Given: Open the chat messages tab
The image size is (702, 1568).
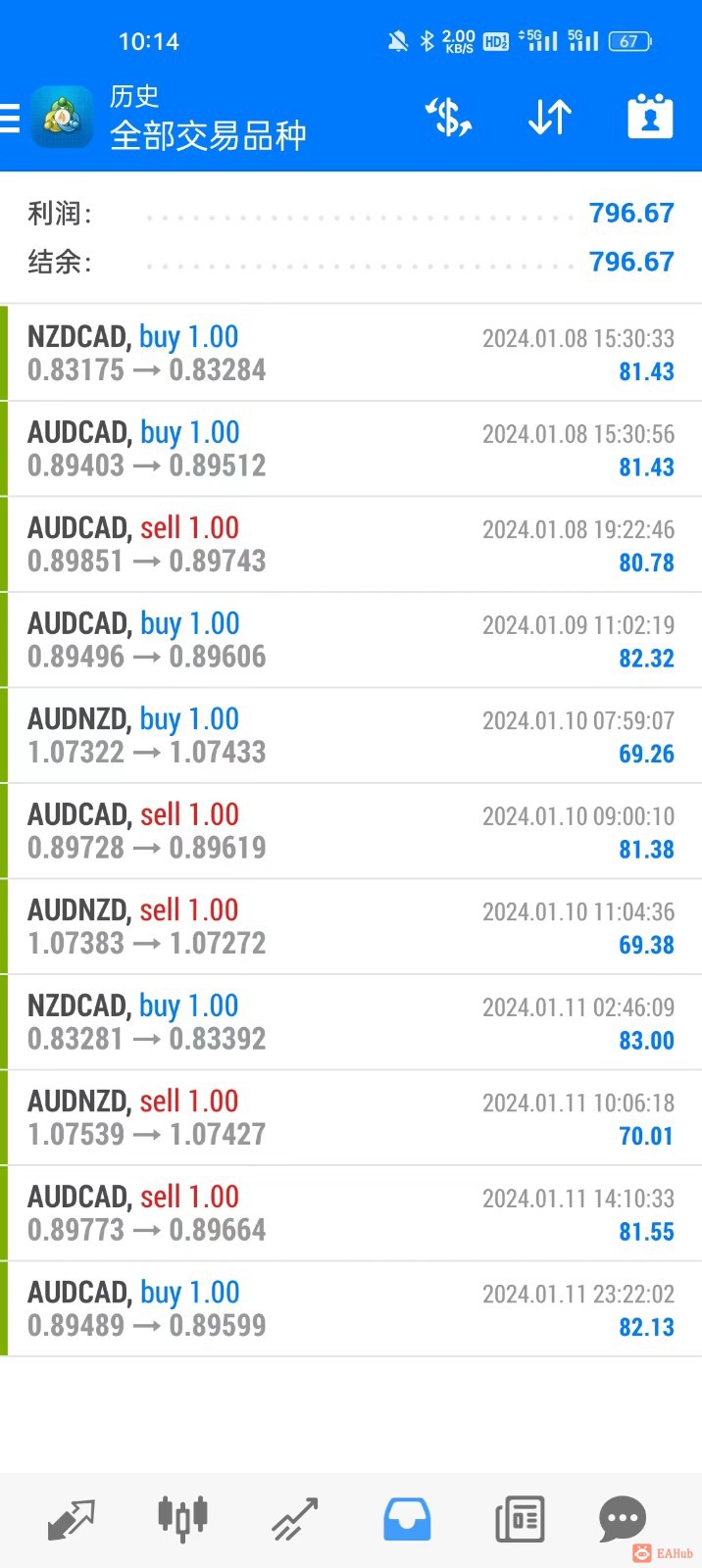Looking at the screenshot, I should (x=623, y=1520).
